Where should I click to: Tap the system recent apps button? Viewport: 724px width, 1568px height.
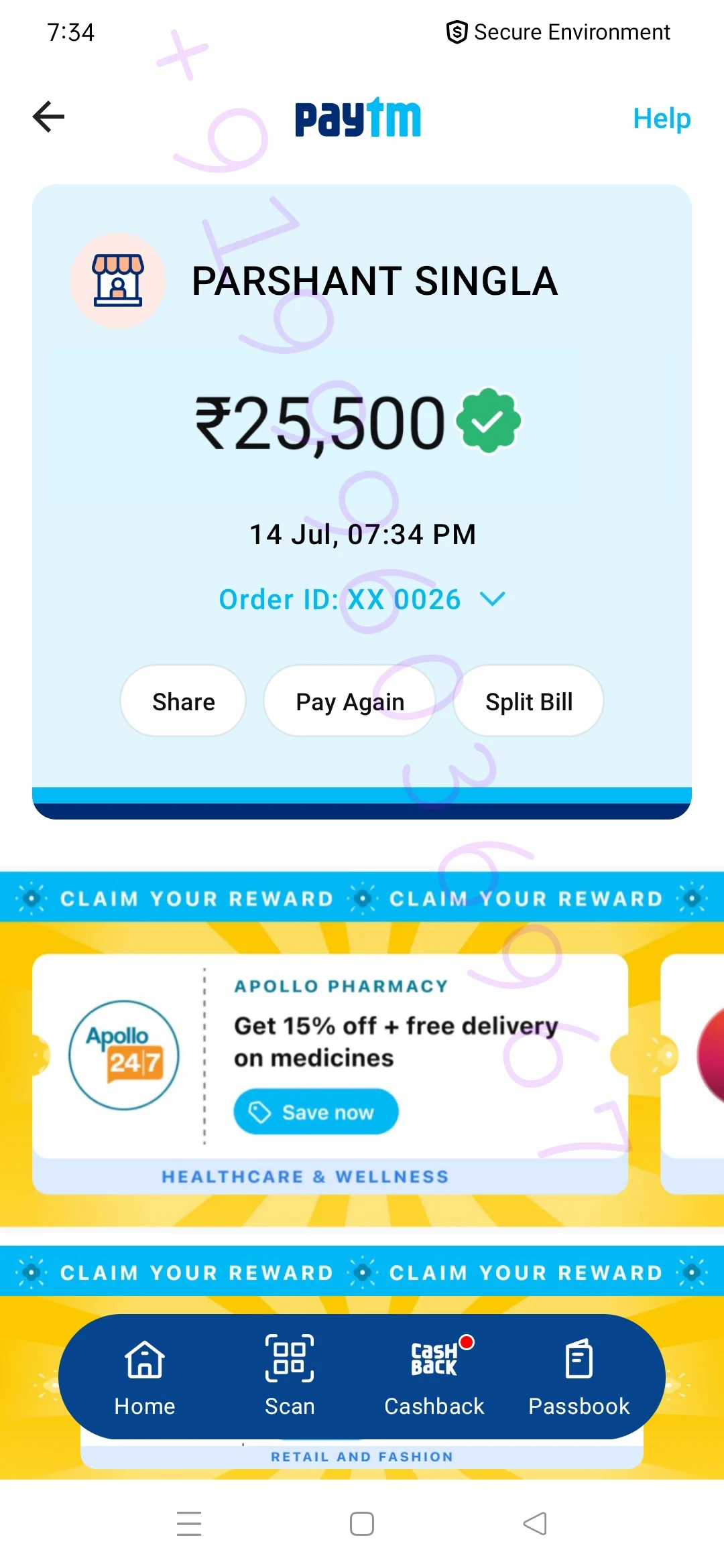[x=189, y=1523]
